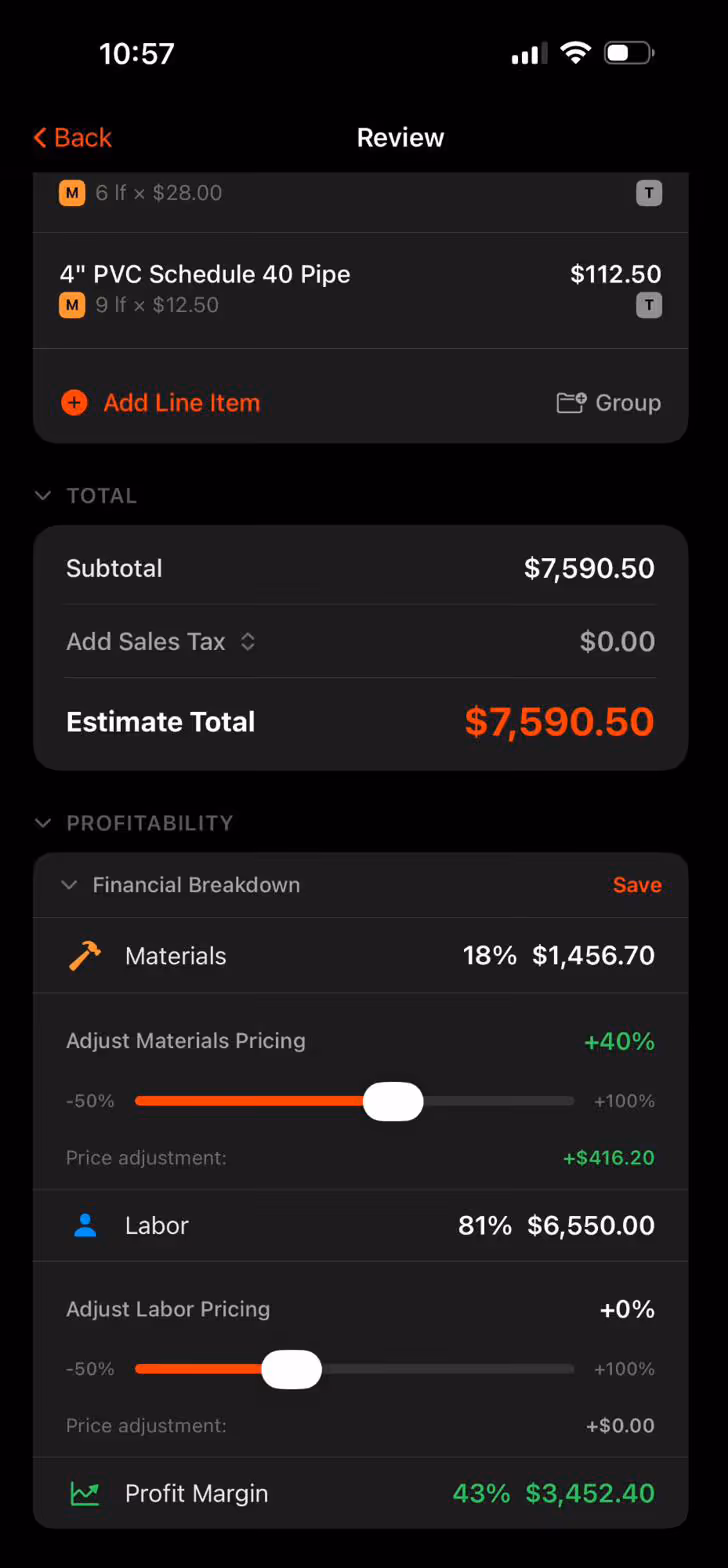Click the Profit Margin chart icon
Viewport: 728px width, 1568px height.
click(x=85, y=1493)
